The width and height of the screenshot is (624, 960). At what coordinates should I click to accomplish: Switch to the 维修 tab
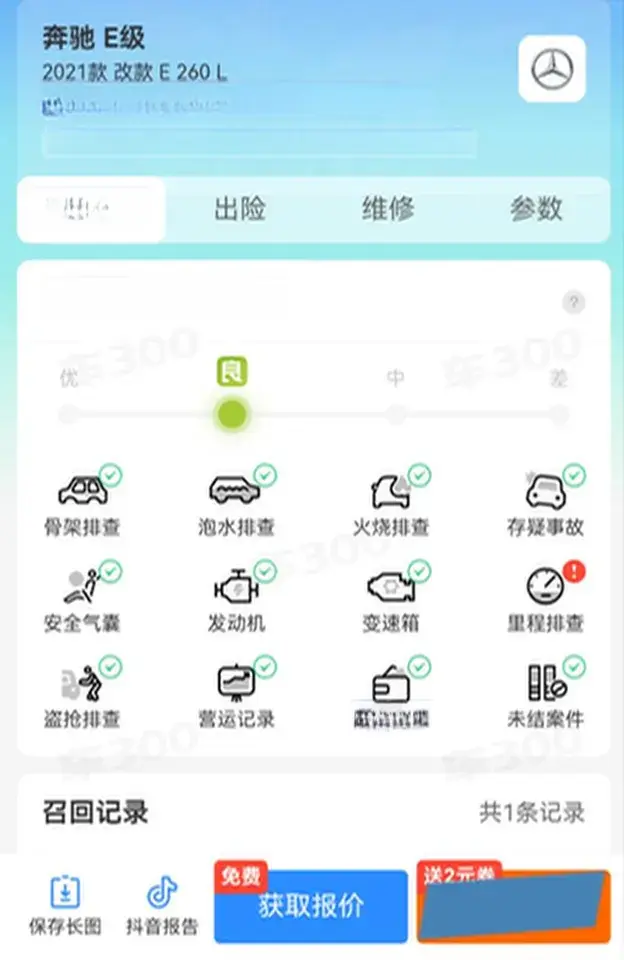(388, 209)
